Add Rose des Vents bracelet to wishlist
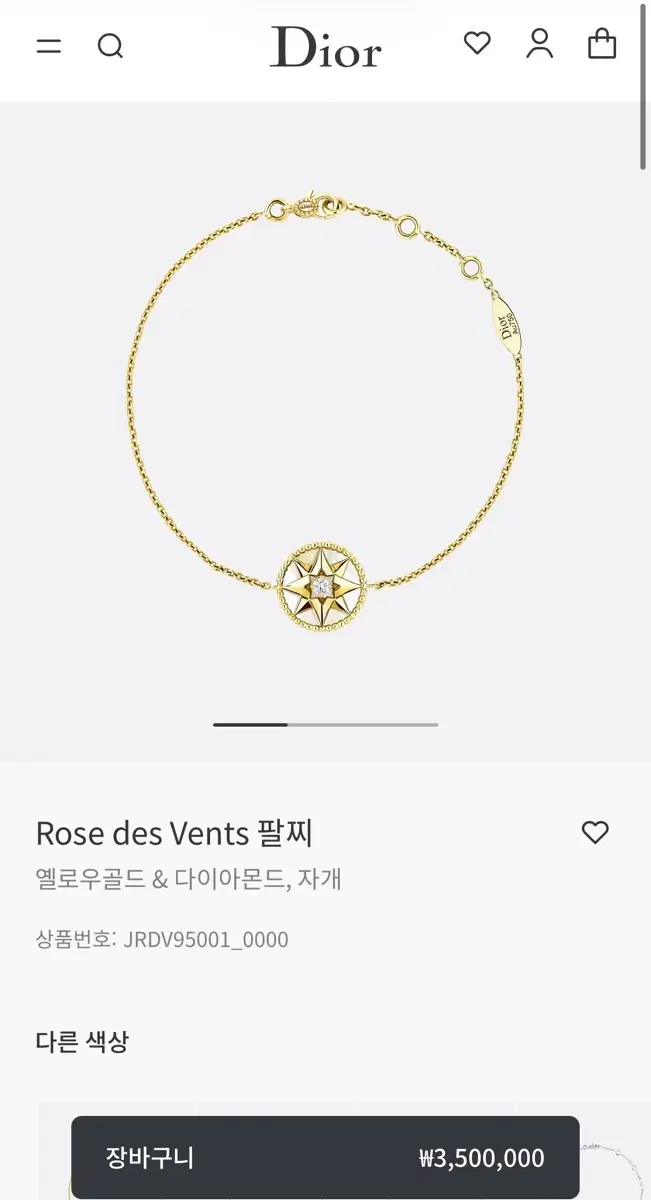Viewport: 651px width, 1200px height. point(595,832)
